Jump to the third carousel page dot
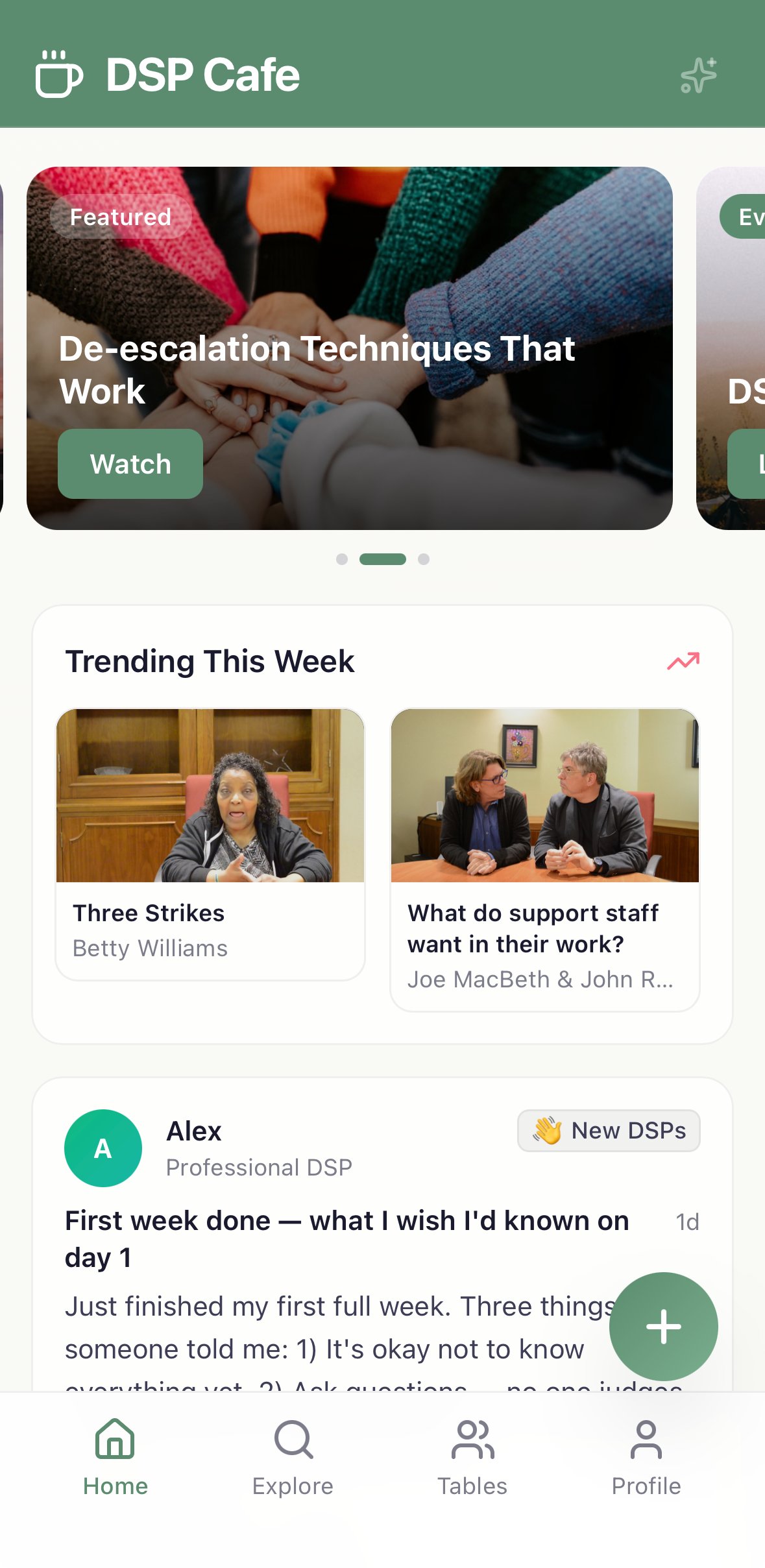 424,559
